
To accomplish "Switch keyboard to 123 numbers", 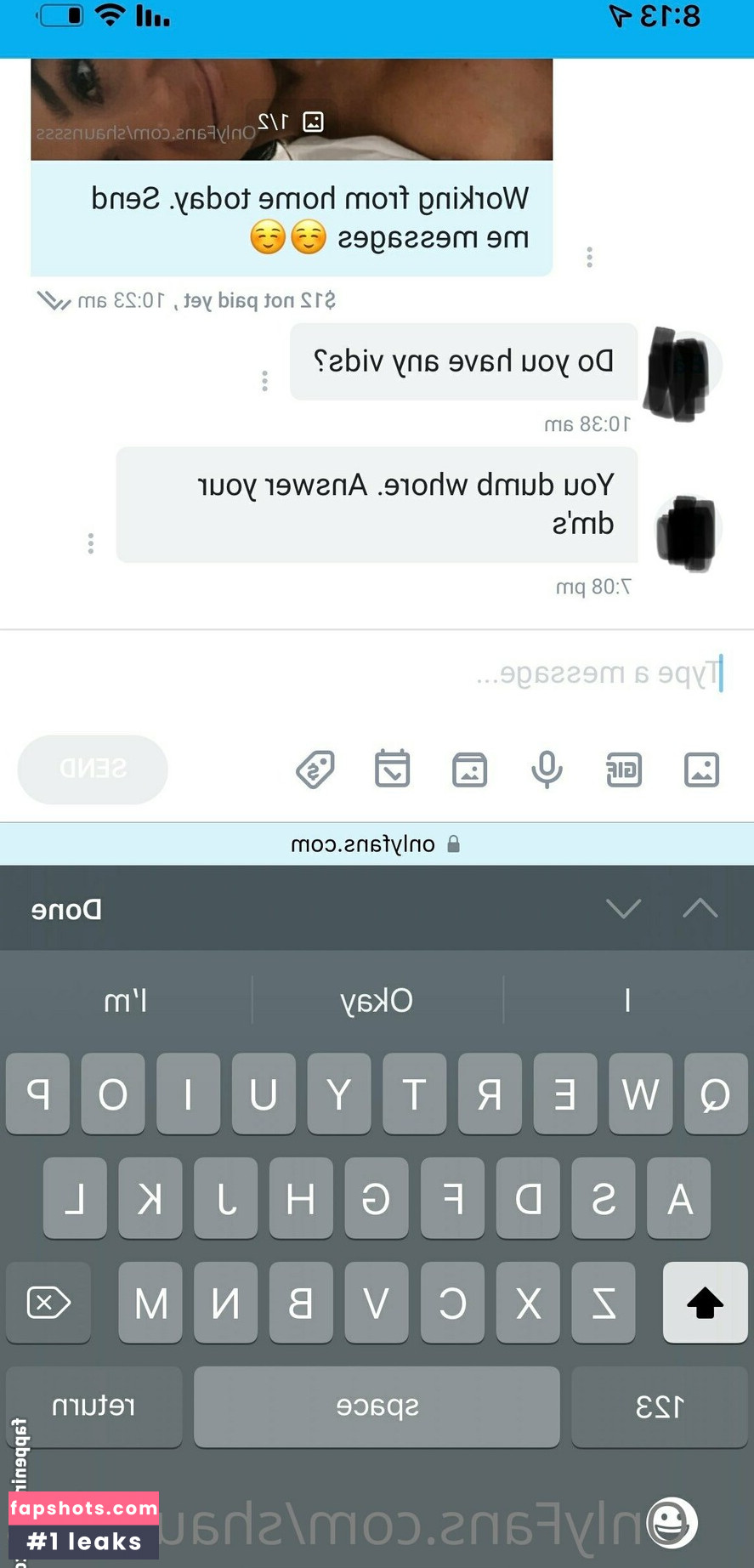I will point(659,1406).
